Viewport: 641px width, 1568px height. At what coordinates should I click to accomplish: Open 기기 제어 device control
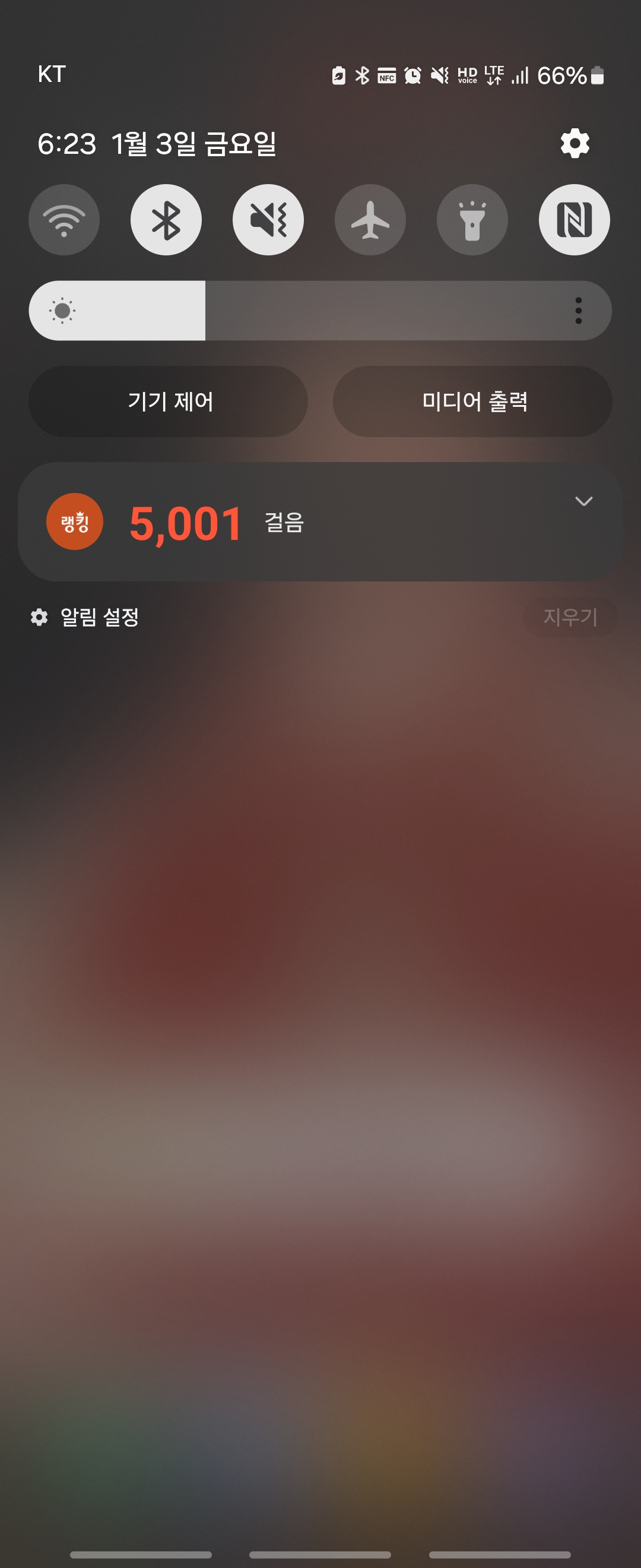click(x=169, y=401)
